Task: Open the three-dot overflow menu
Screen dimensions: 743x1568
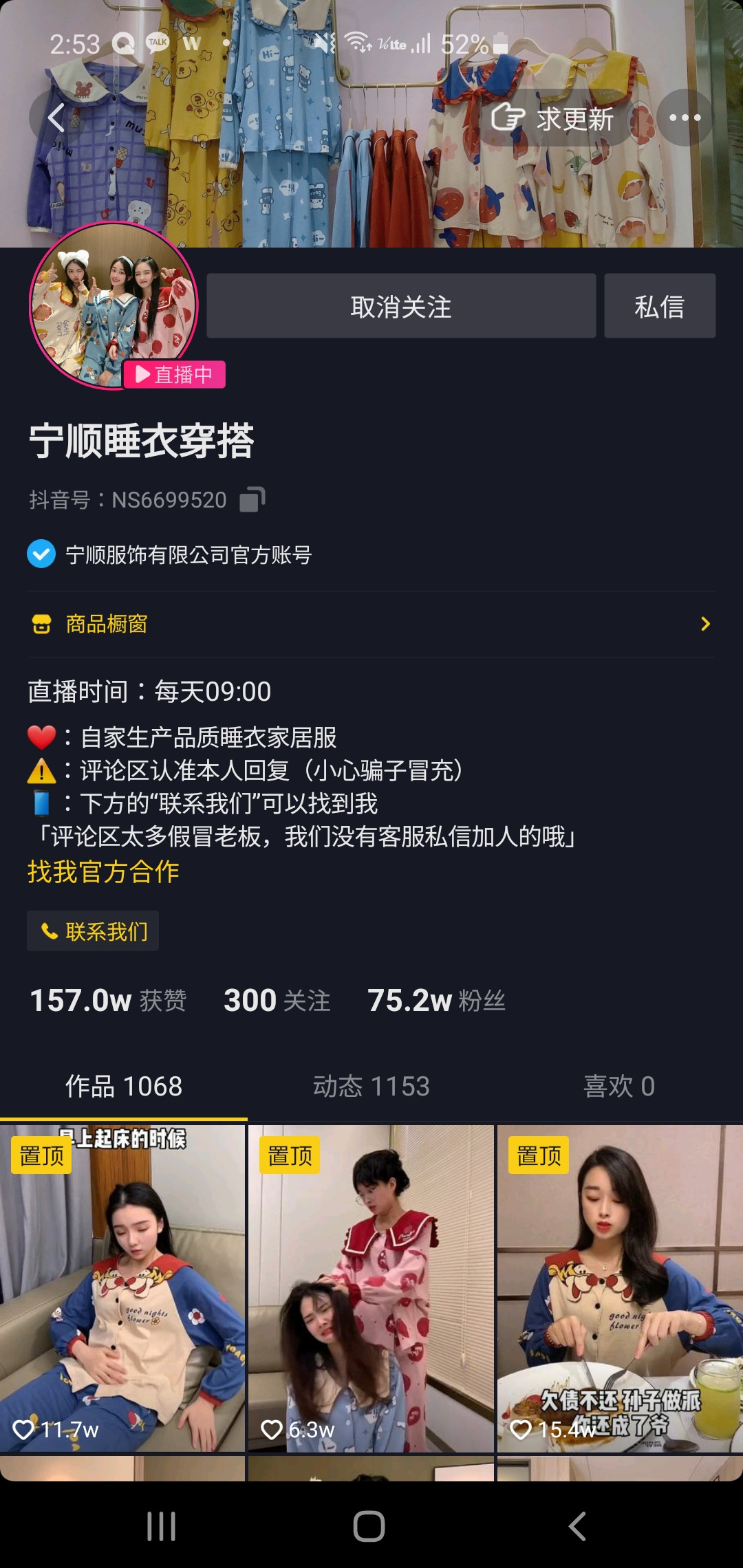Action: tap(685, 118)
